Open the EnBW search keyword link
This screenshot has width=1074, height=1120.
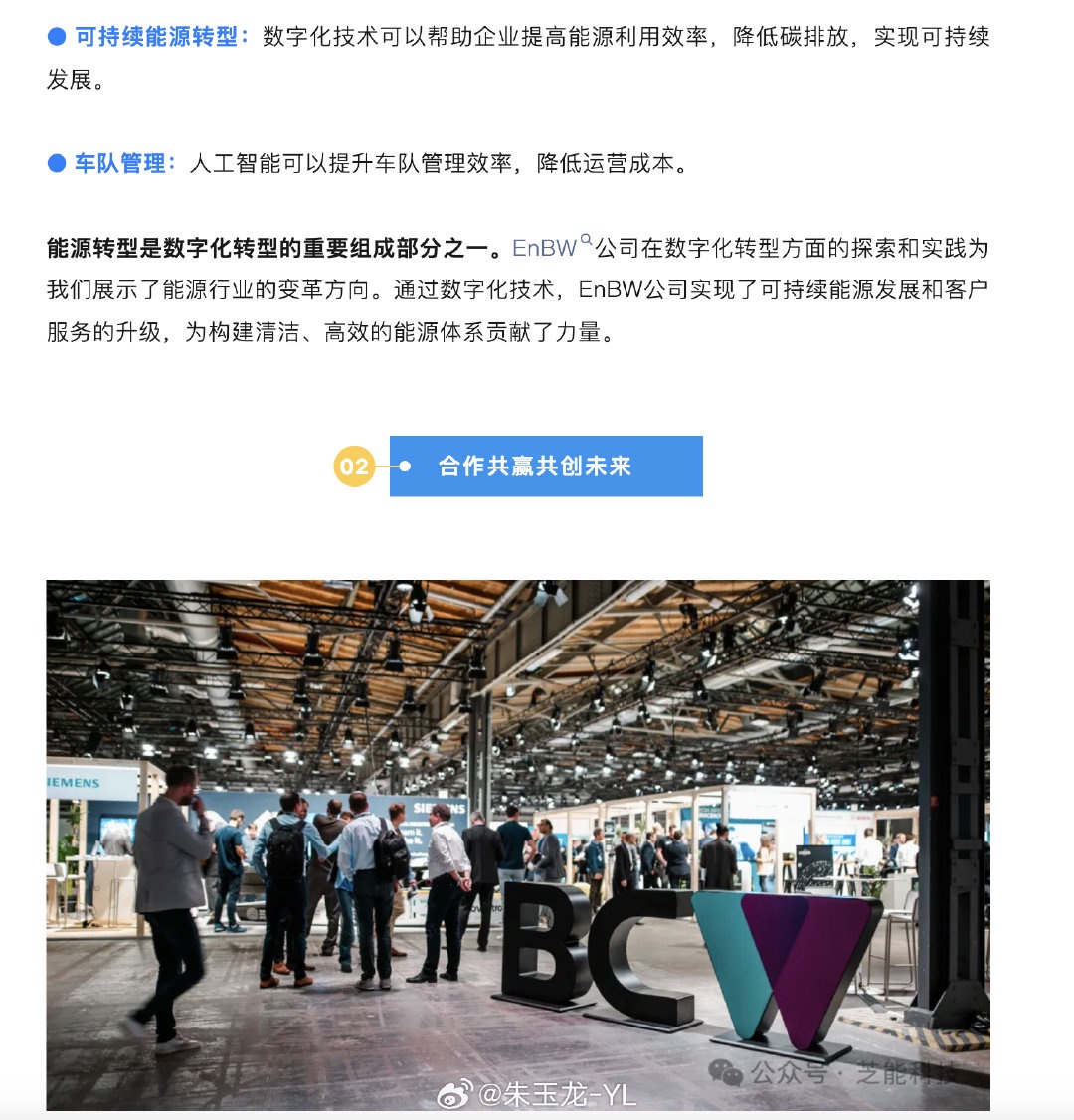tap(549, 248)
